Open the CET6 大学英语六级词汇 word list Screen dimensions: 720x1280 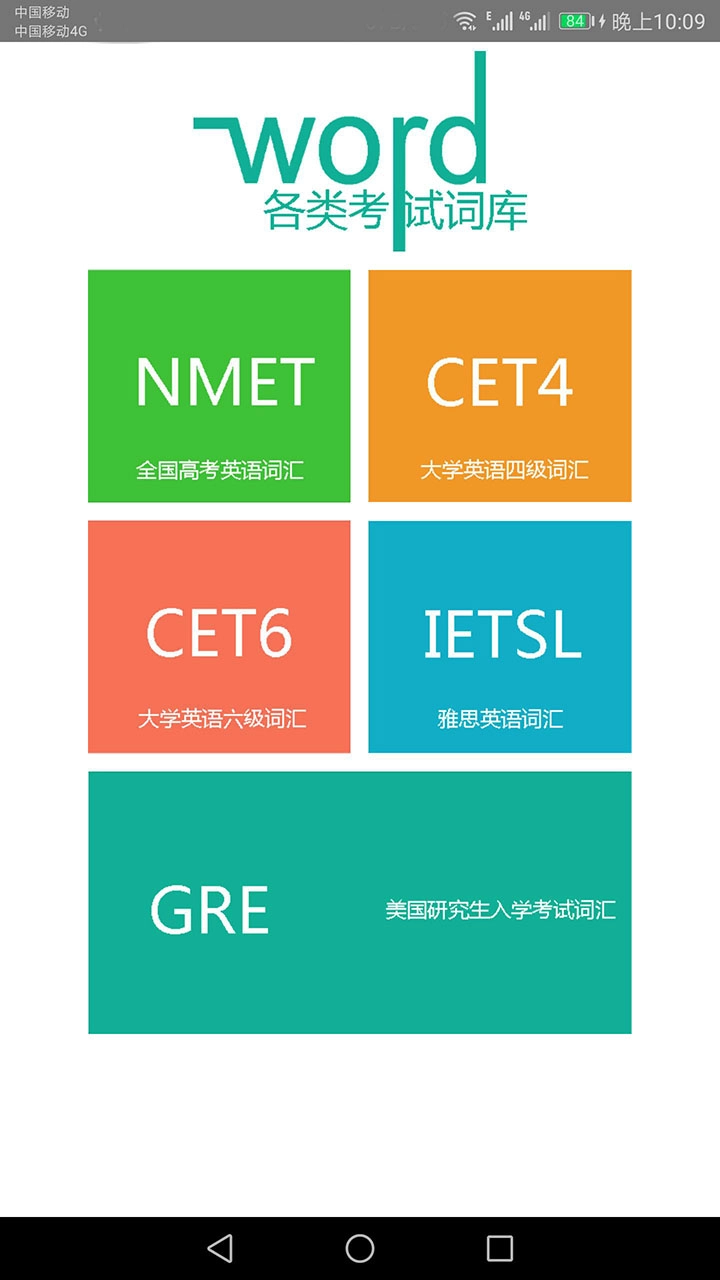coord(219,635)
